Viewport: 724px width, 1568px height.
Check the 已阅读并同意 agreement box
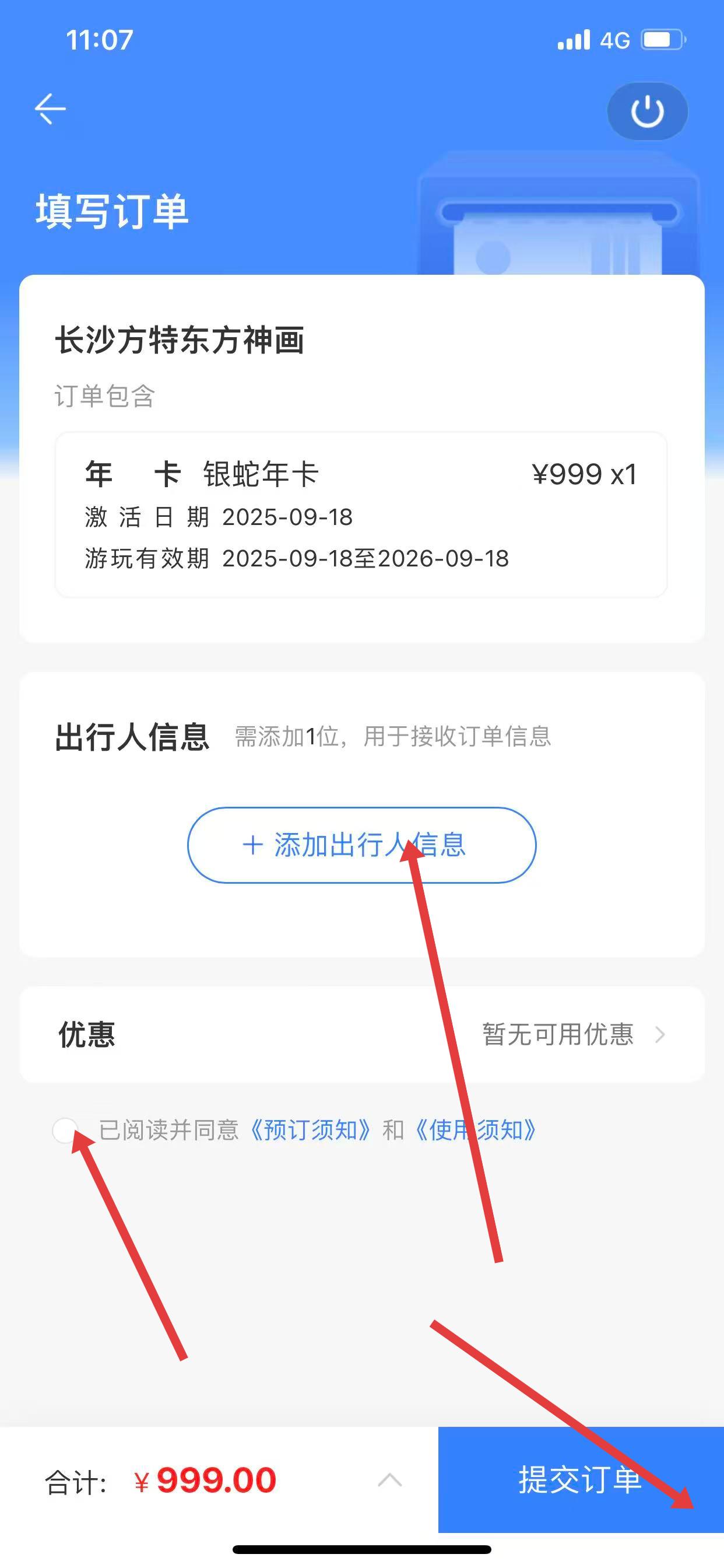(65, 1130)
